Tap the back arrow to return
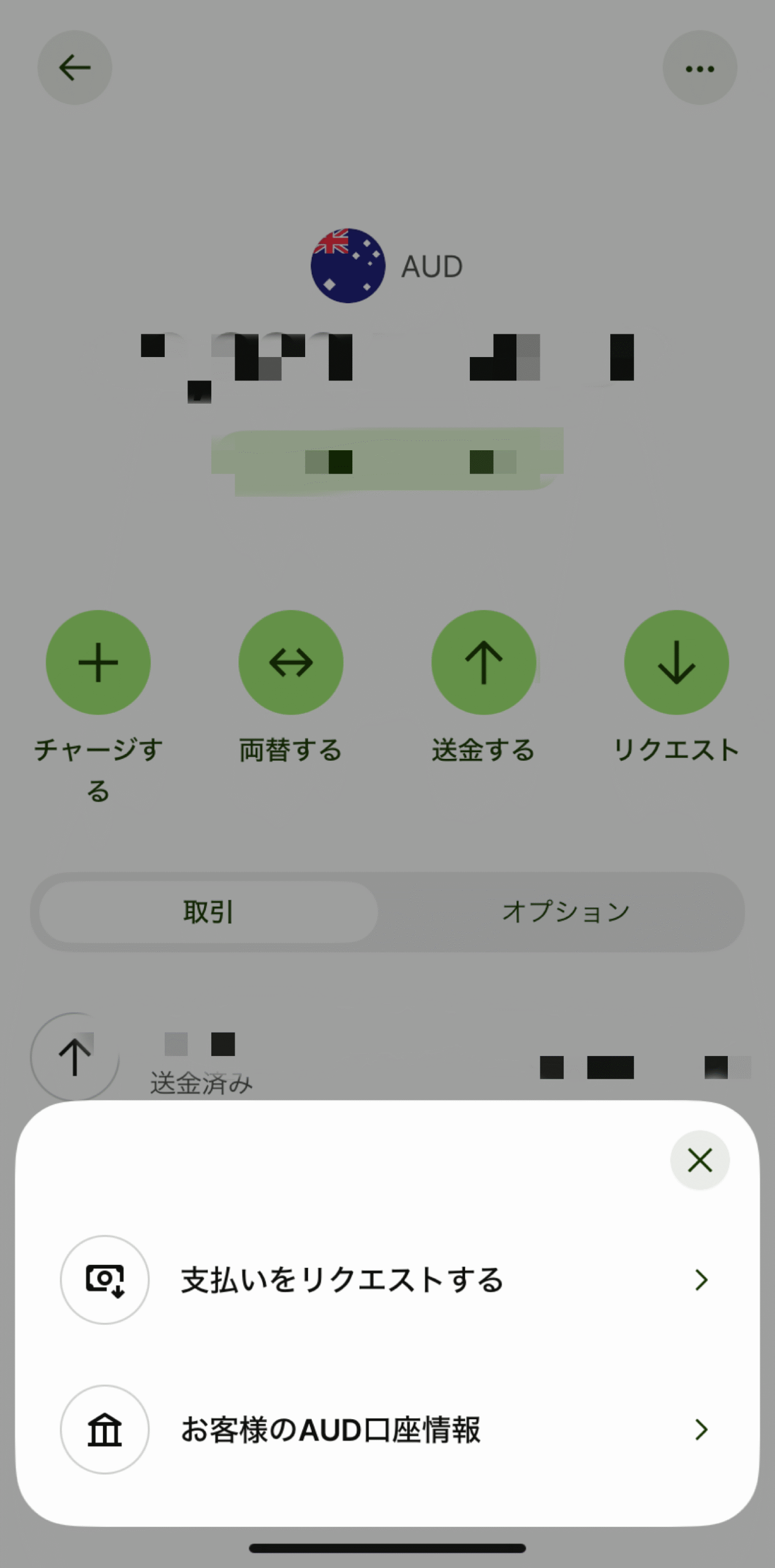The height and width of the screenshot is (1568, 775). point(75,68)
